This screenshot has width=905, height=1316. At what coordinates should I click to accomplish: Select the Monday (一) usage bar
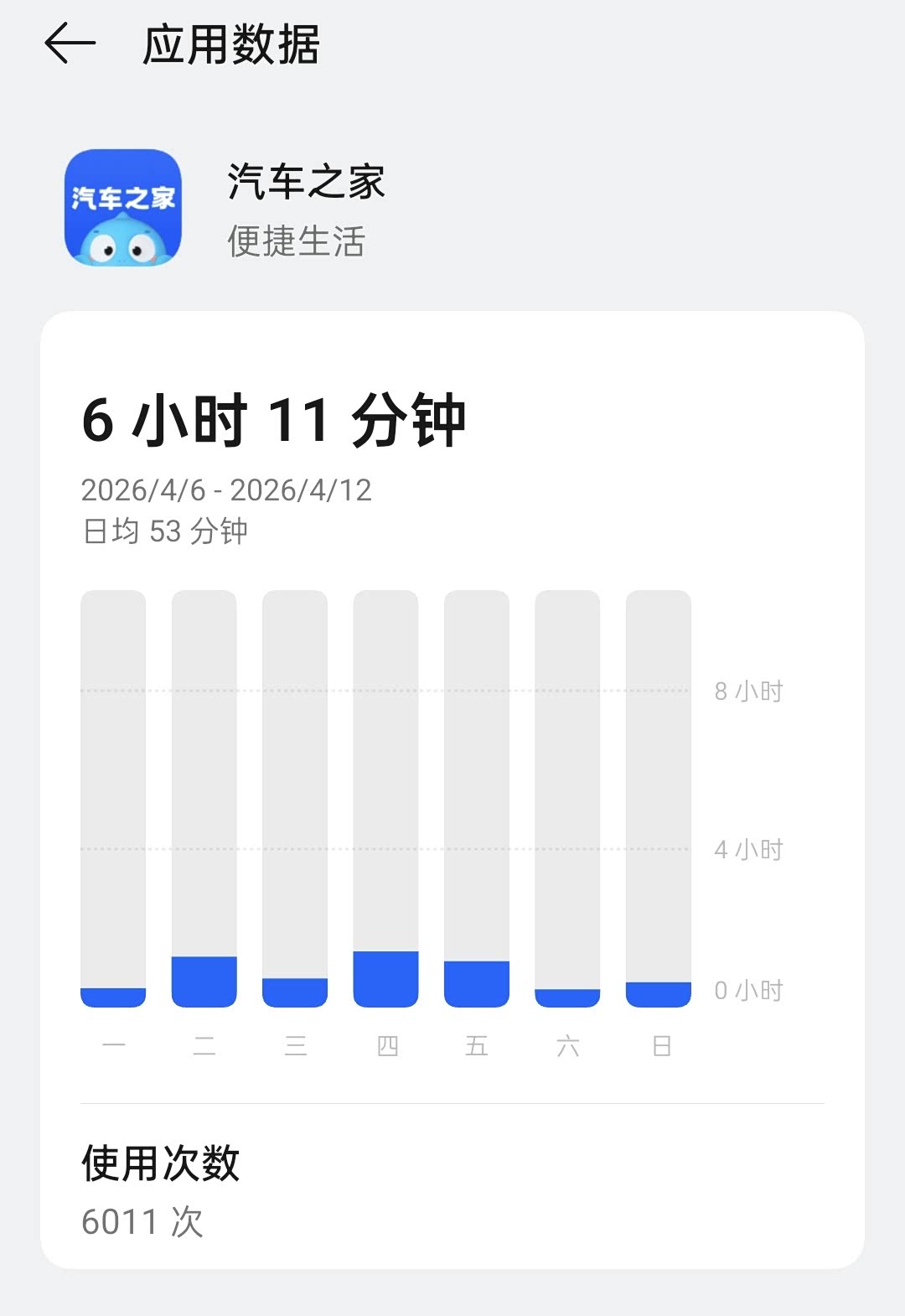(x=113, y=799)
